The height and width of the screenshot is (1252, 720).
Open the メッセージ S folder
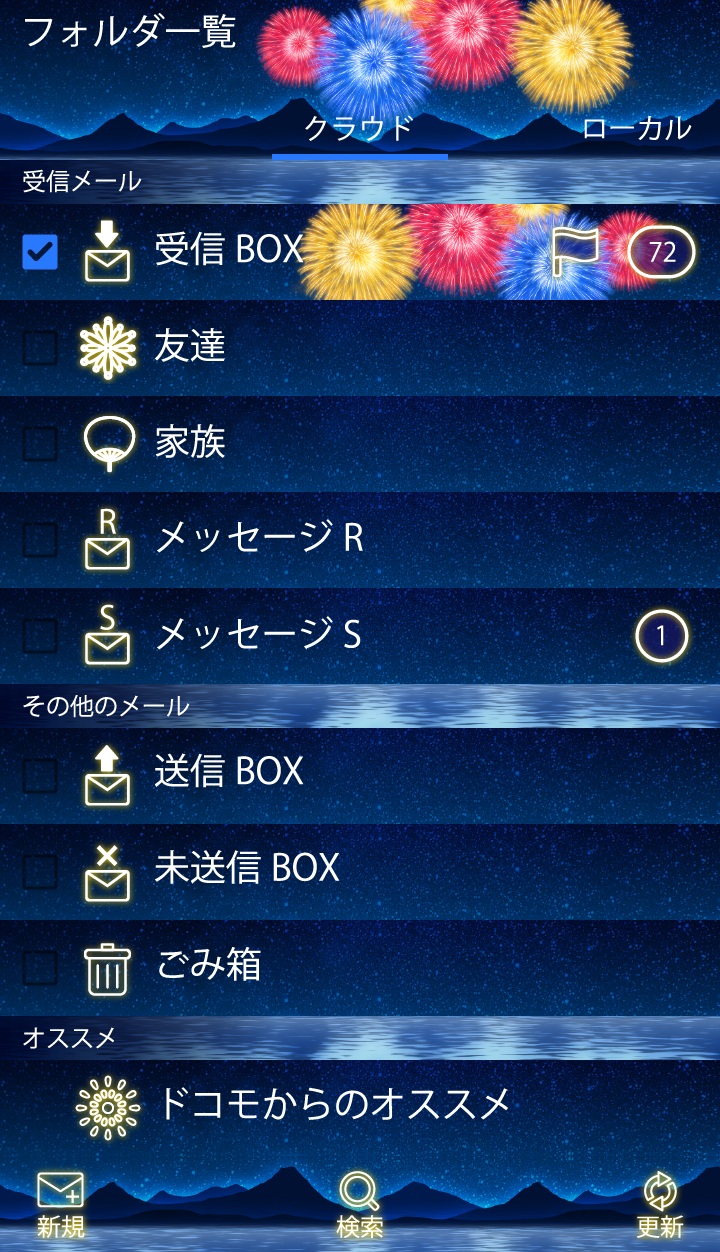click(x=258, y=635)
